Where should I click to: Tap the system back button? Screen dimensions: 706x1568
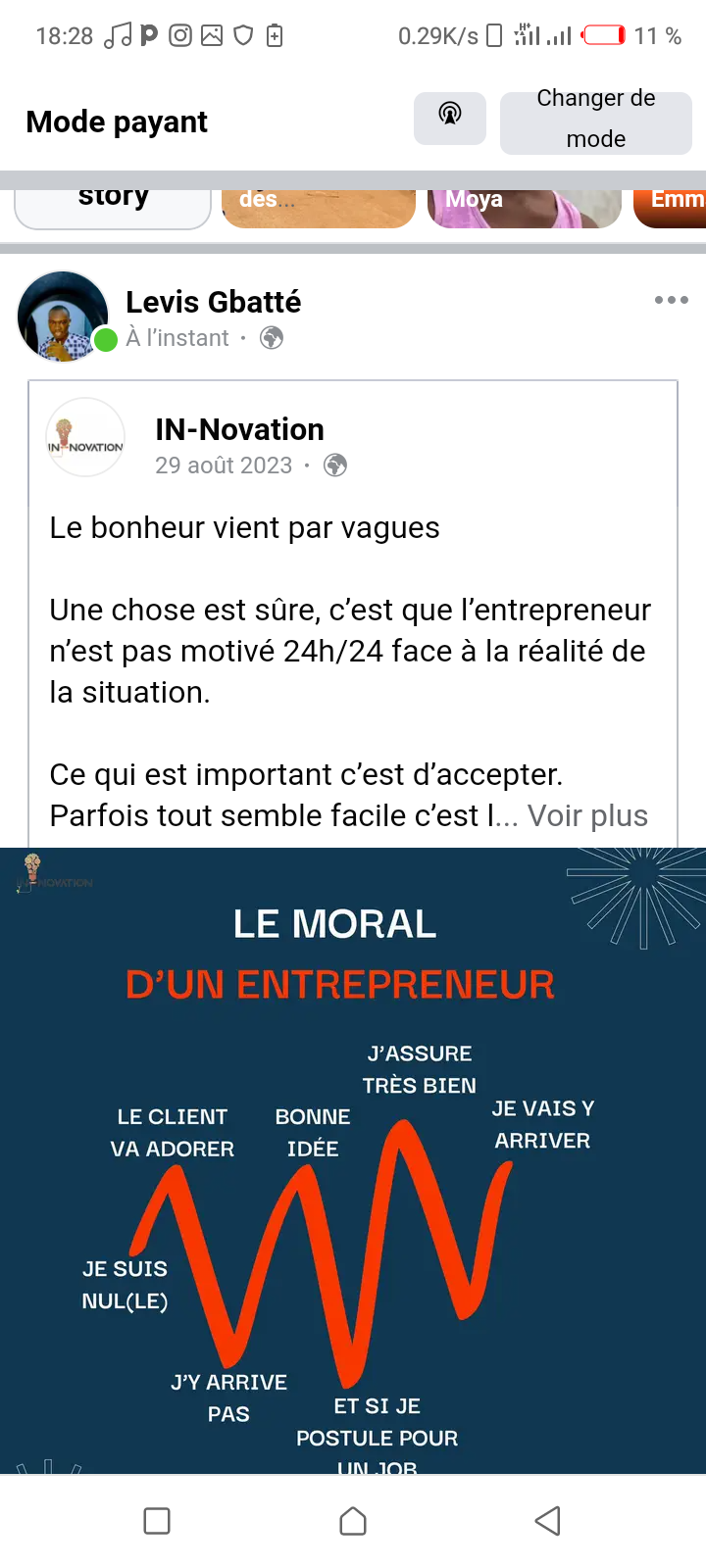coord(547,1521)
